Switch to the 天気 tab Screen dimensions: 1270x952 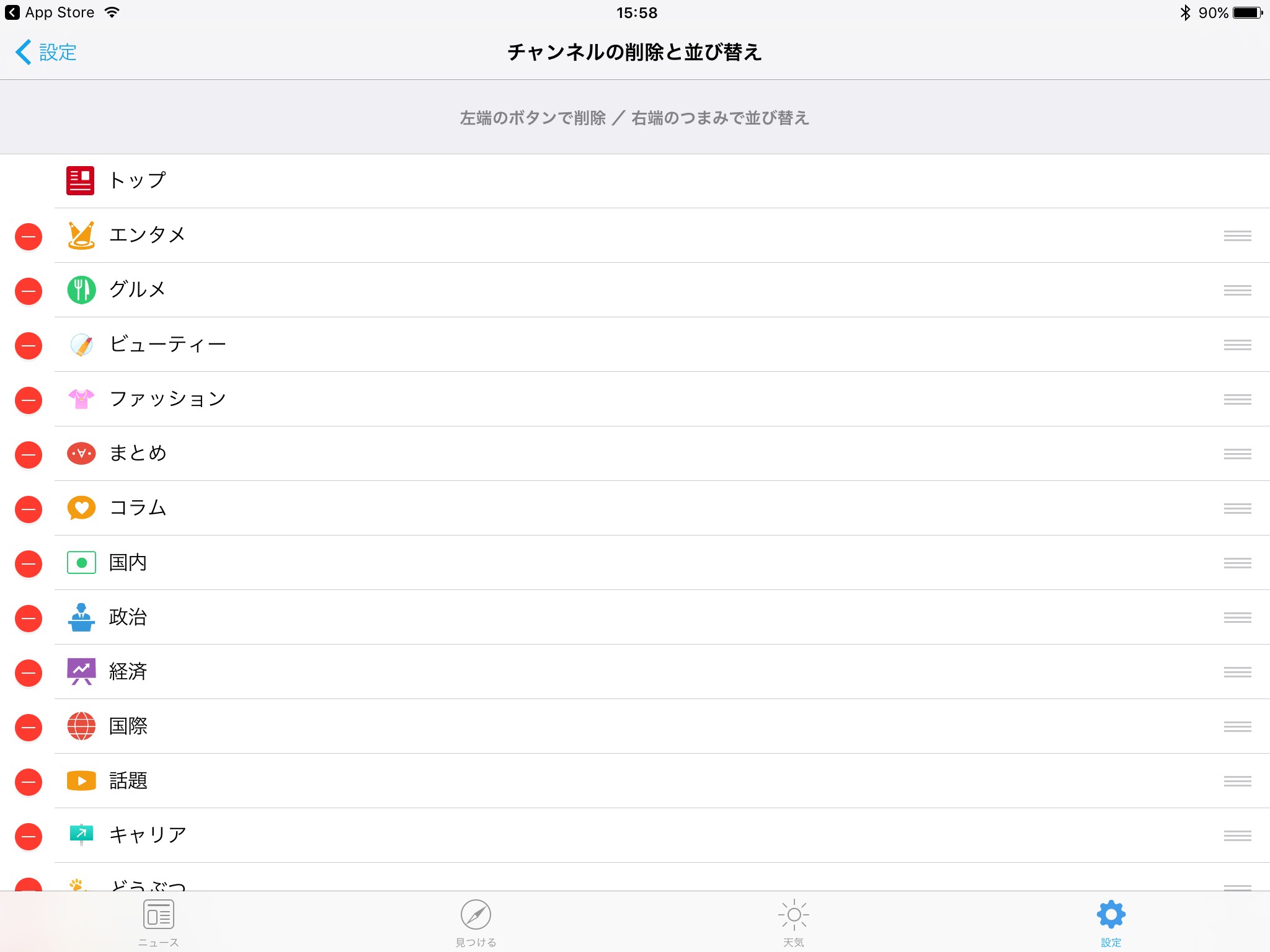click(x=794, y=922)
